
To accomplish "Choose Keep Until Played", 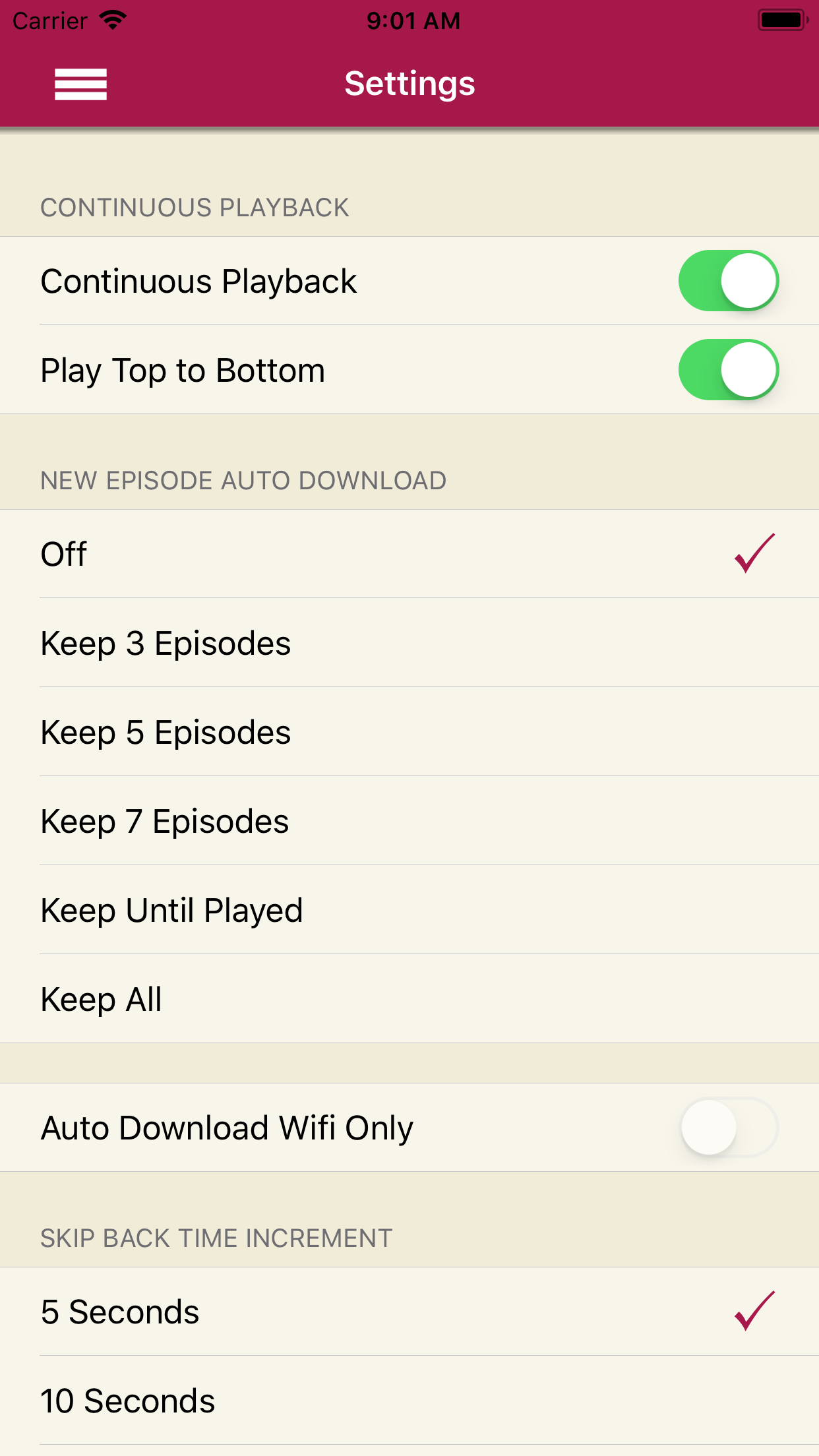I will (x=409, y=910).
